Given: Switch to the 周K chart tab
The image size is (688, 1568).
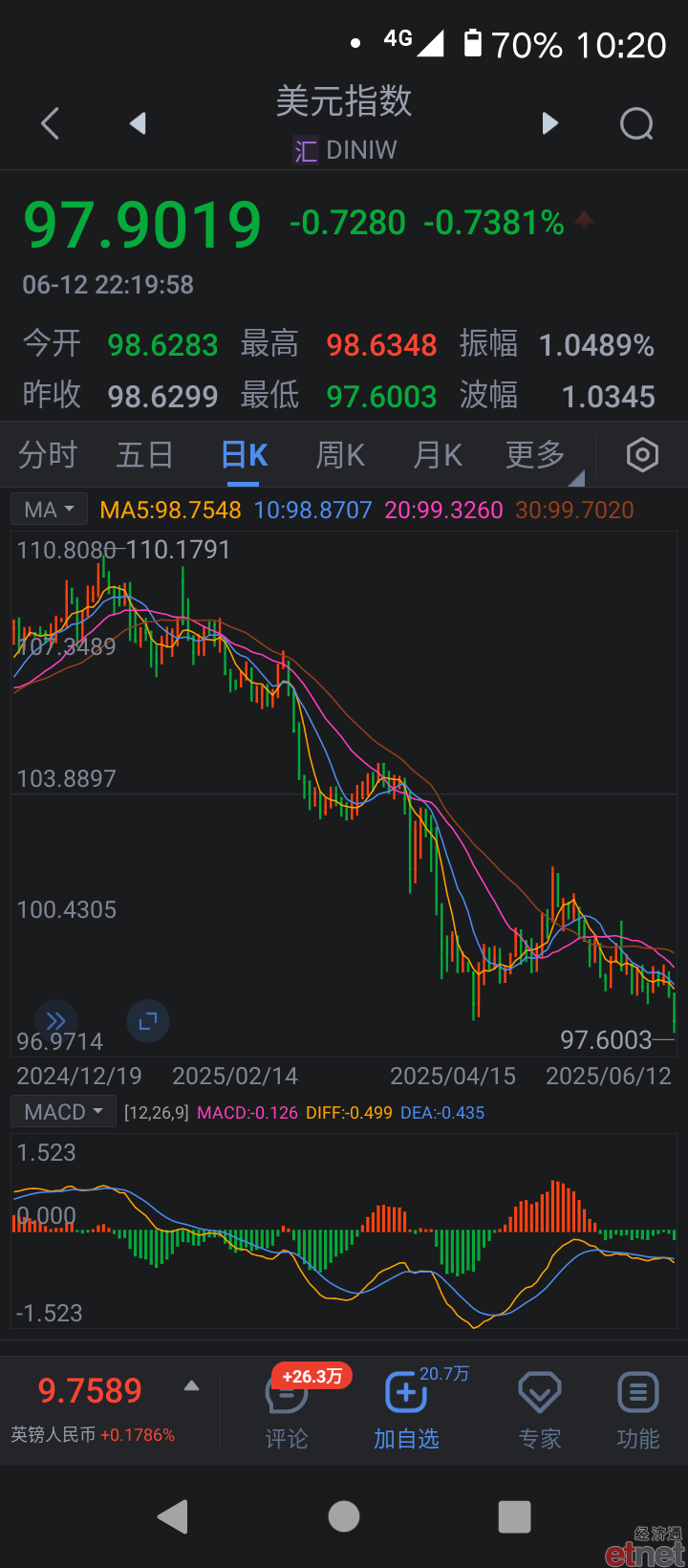Looking at the screenshot, I should [x=341, y=455].
